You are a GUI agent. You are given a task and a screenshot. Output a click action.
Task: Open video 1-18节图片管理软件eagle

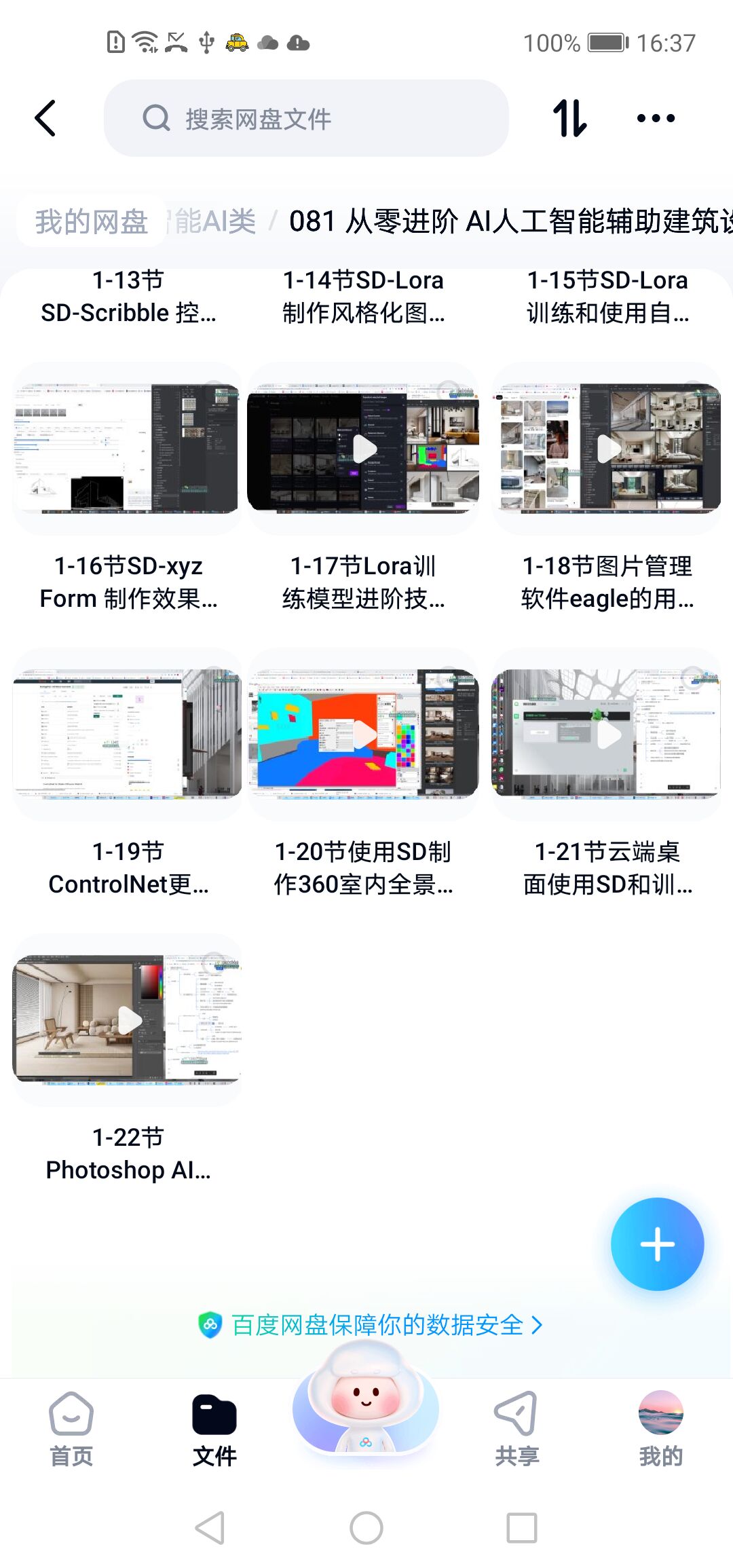(607, 449)
